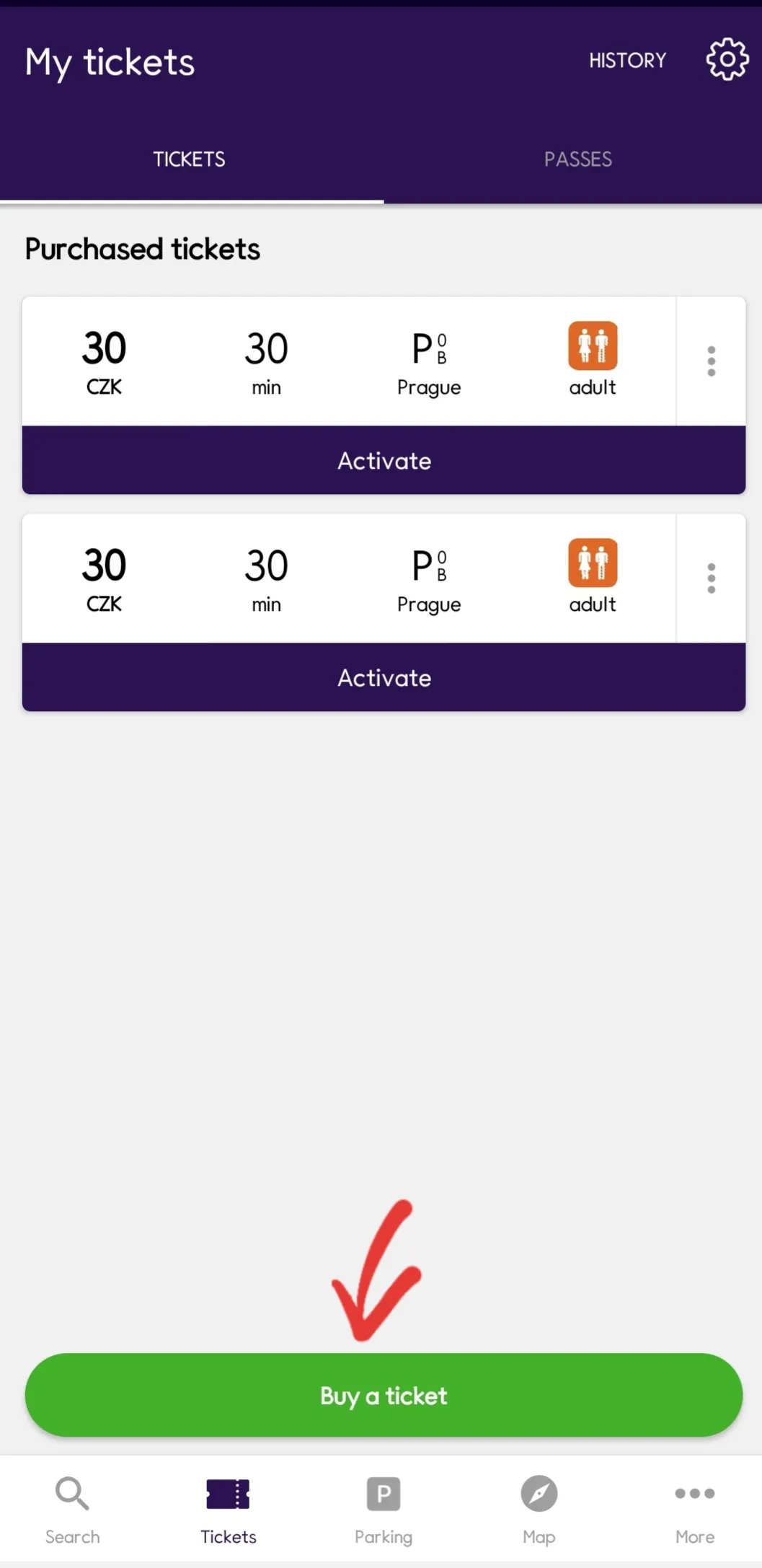Go to Search in bottom navigation

point(72,1508)
